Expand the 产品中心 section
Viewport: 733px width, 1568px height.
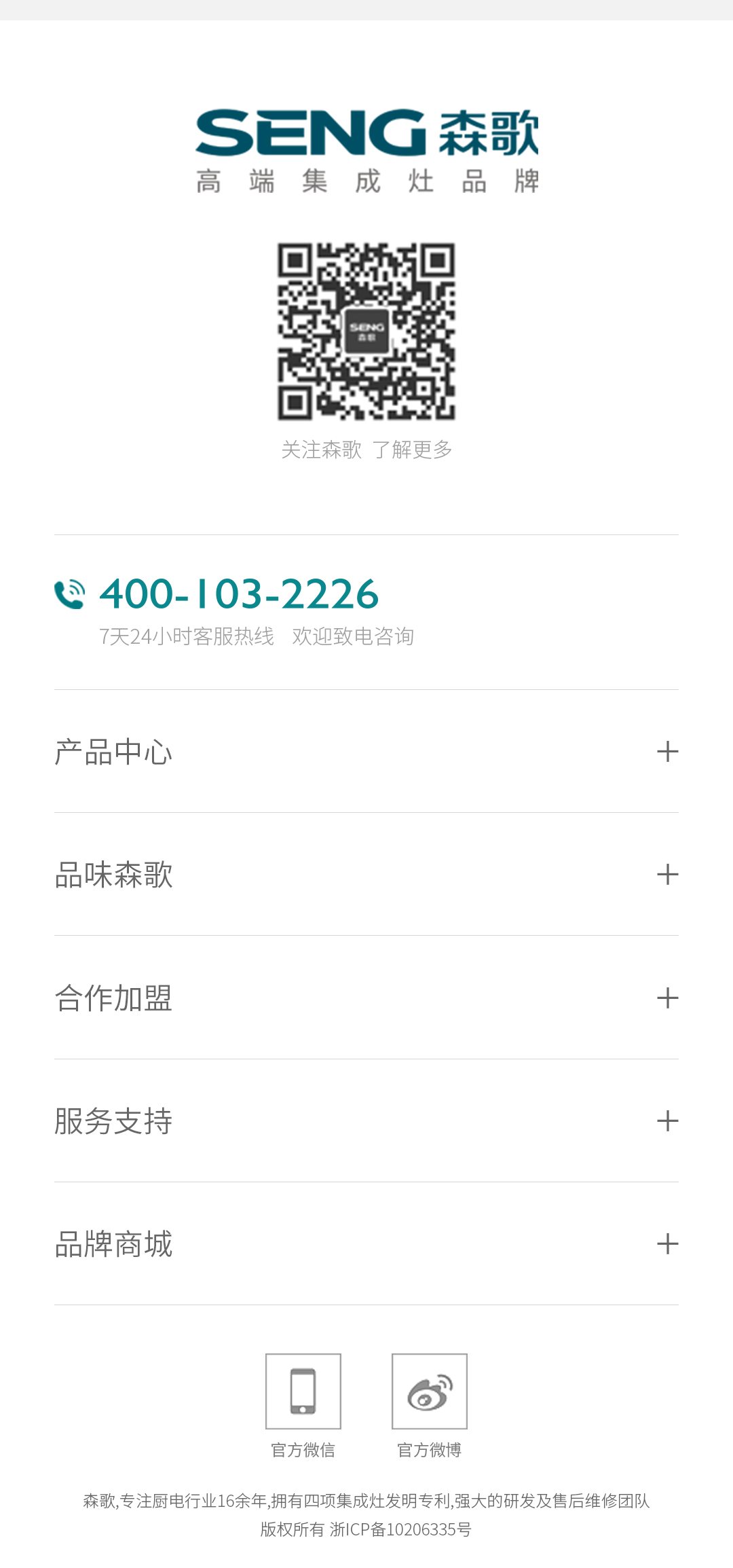[667, 751]
